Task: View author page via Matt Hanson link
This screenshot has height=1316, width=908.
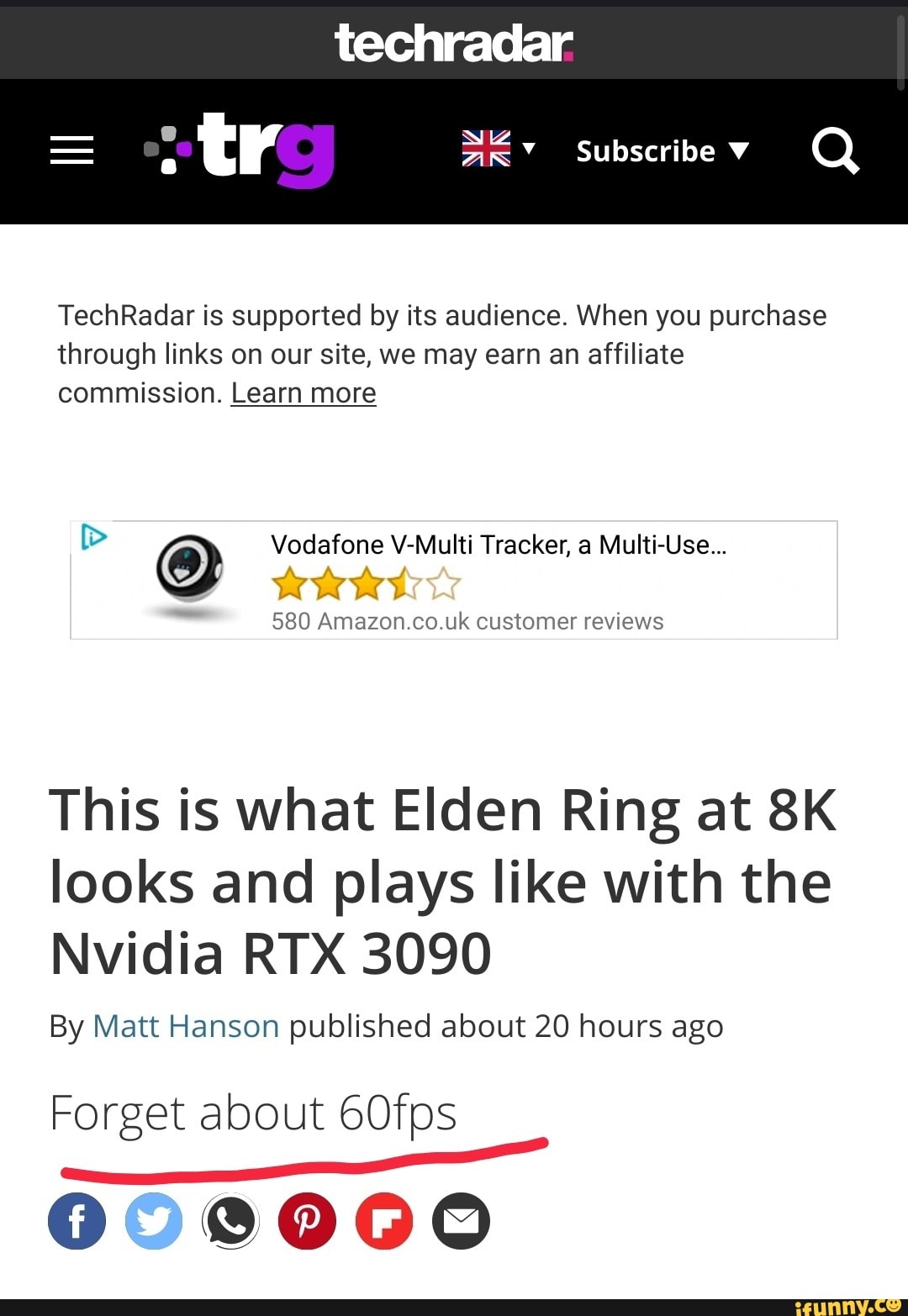Action: click(x=186, y=1026)
